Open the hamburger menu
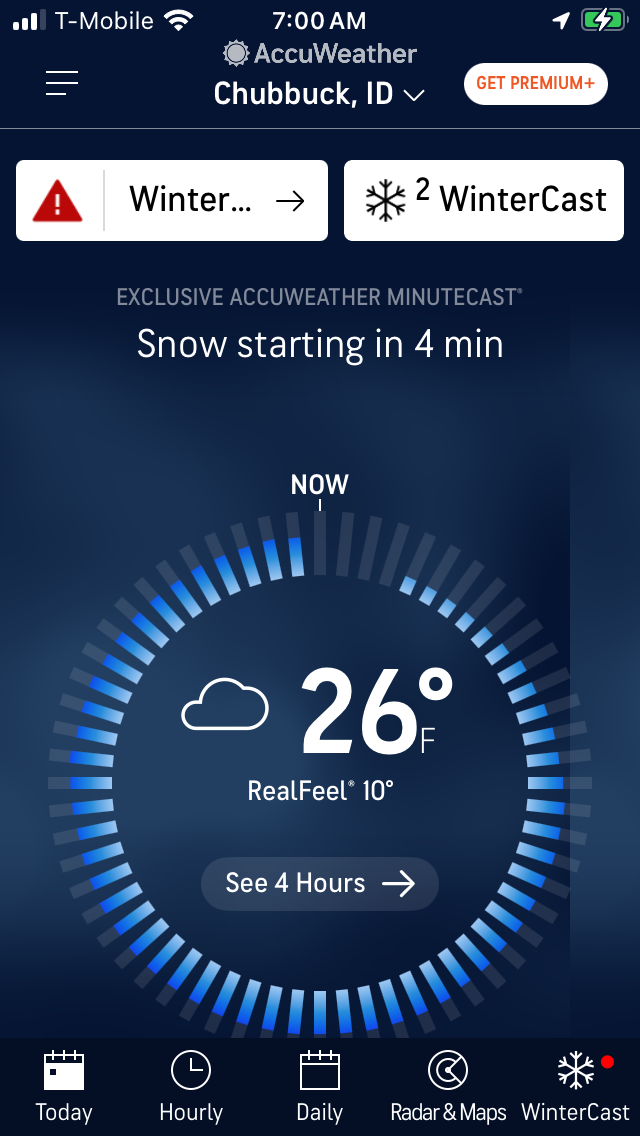Image resolution: width=640 pixels, height=1136 pixels. pyautogui.click(x=62, y=84)
